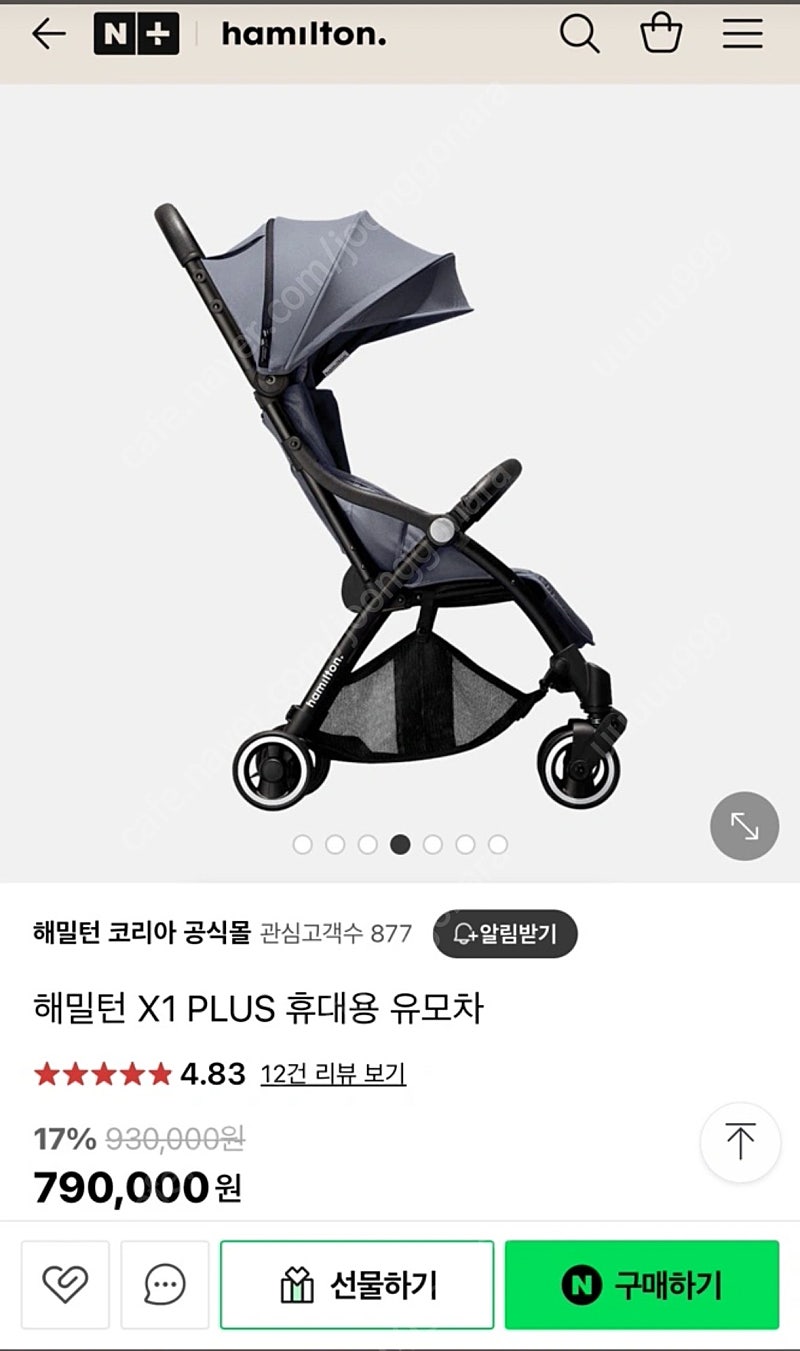Image resolution: width=800 pixels, height=1351 pixels.
Task: Add product to wishlist heart
Action: (65, 1285)
